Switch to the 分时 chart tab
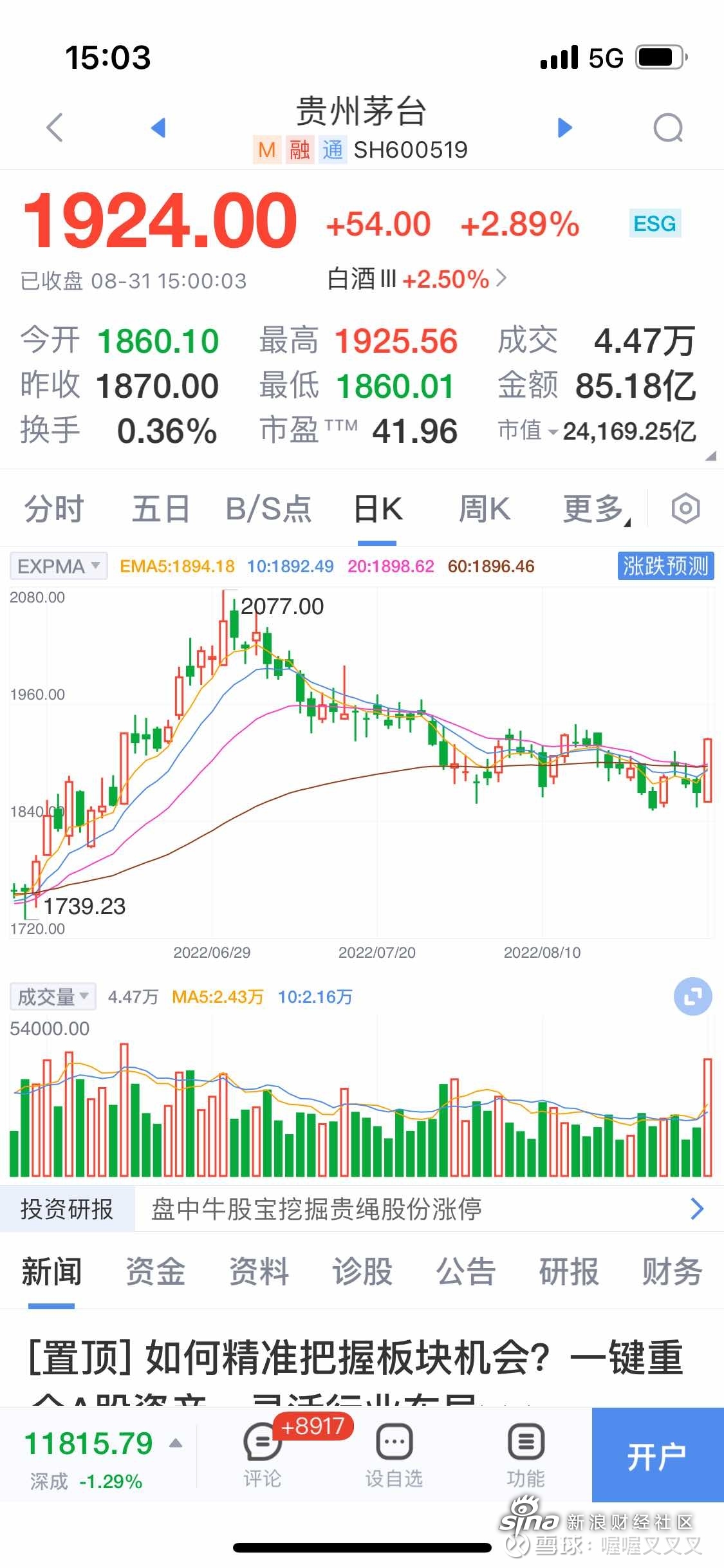Viewport: 724px width, 1568px height. click(x=54, y=509)
